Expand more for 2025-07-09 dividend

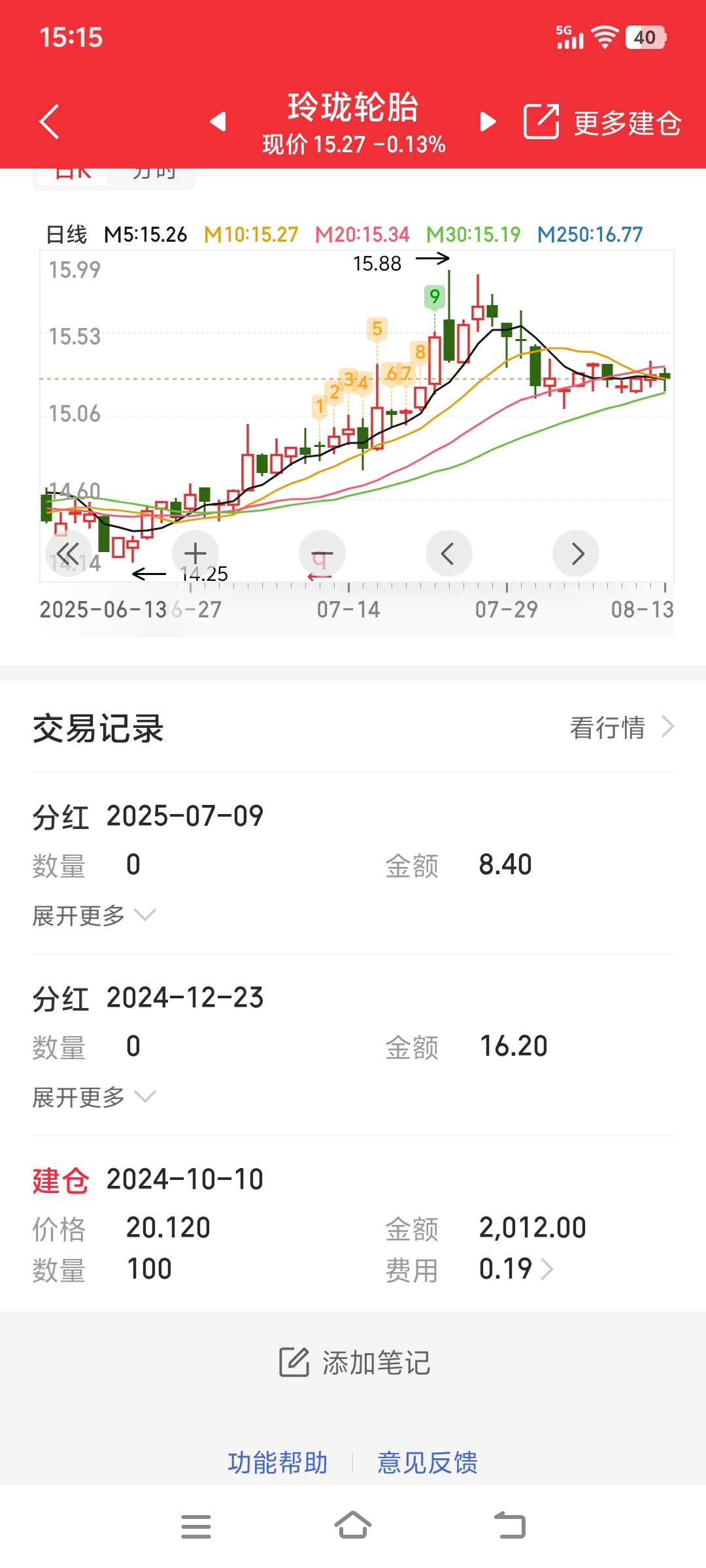coord(94,915)
